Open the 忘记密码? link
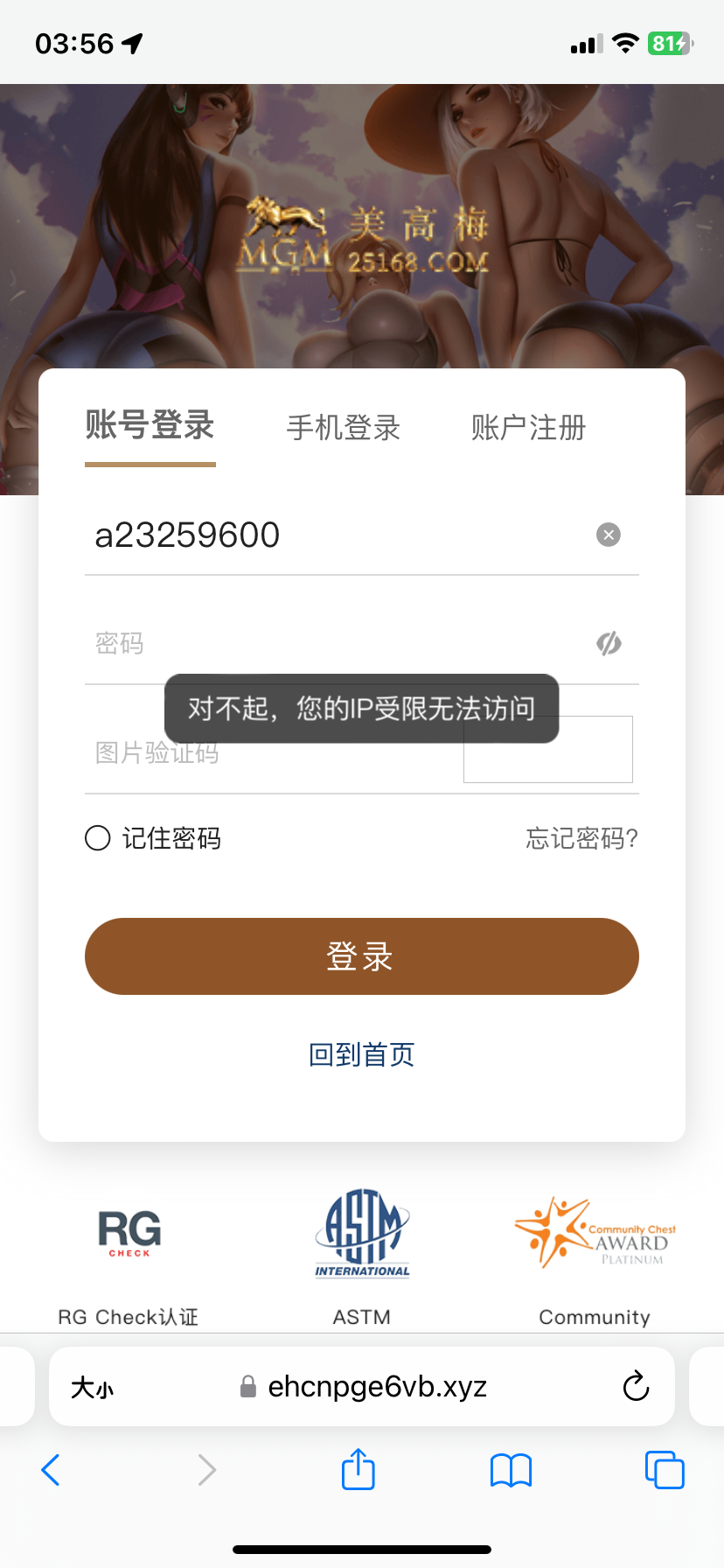This screenshot has width=724, height=1568. (x=581, y=838)
